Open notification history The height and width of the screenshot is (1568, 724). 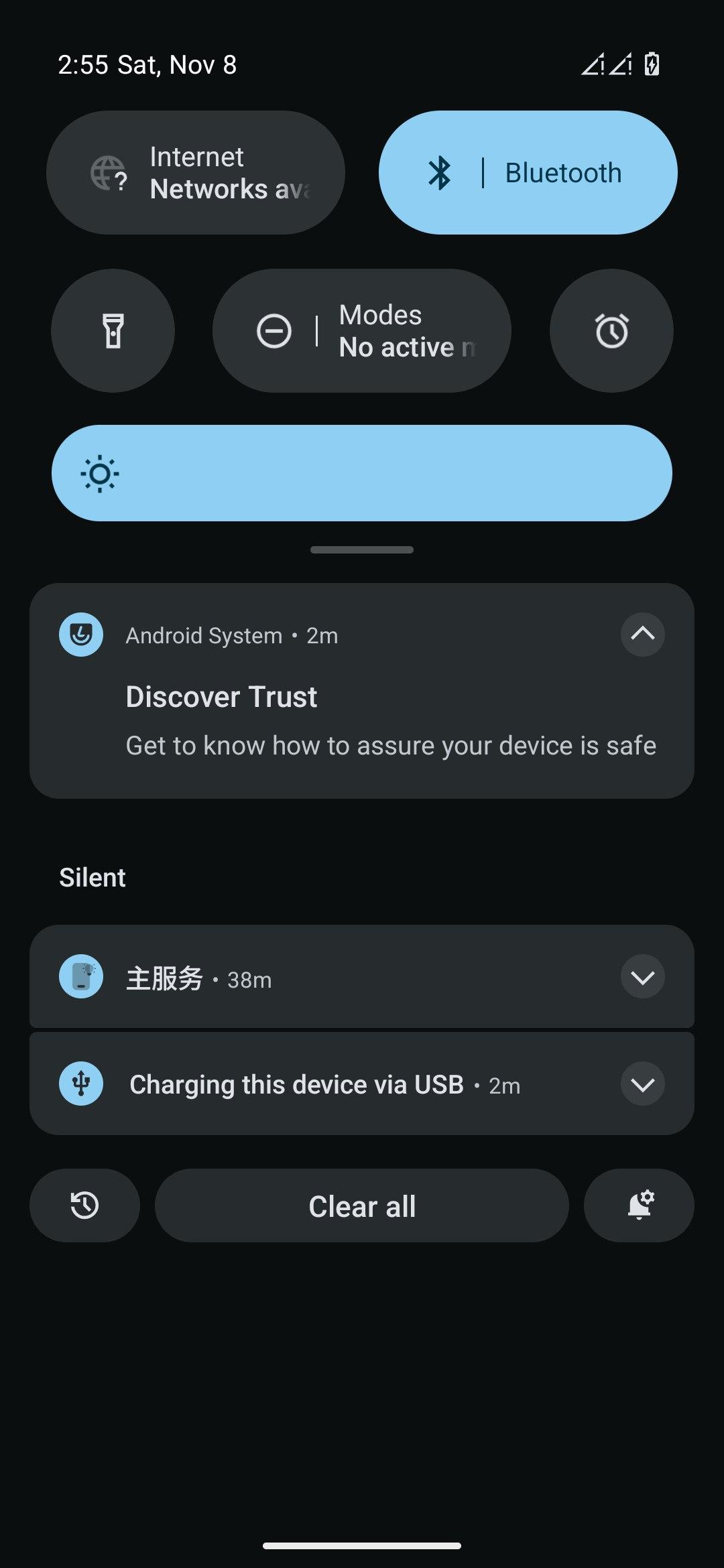tap(85, 1205)
